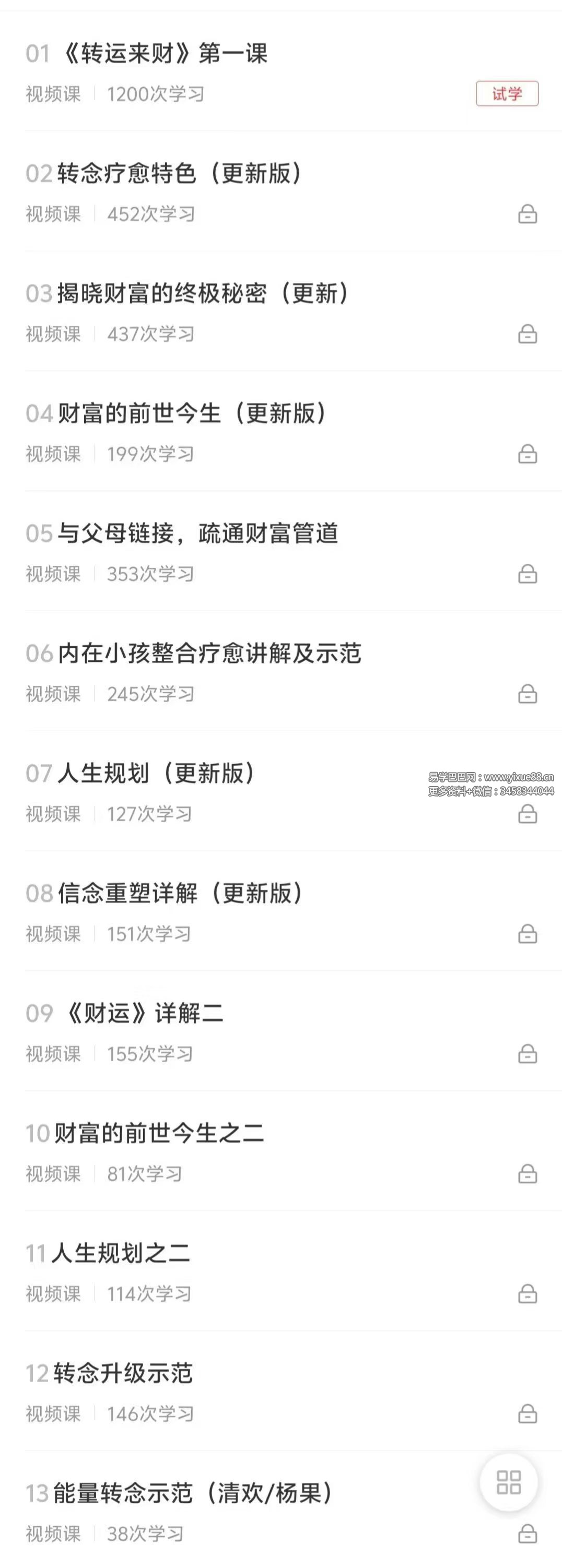The height and width of the screenshot is (1568, 562).
Task: Open lesson 10 财富的前世今生之二
Action: (280, 1150)
